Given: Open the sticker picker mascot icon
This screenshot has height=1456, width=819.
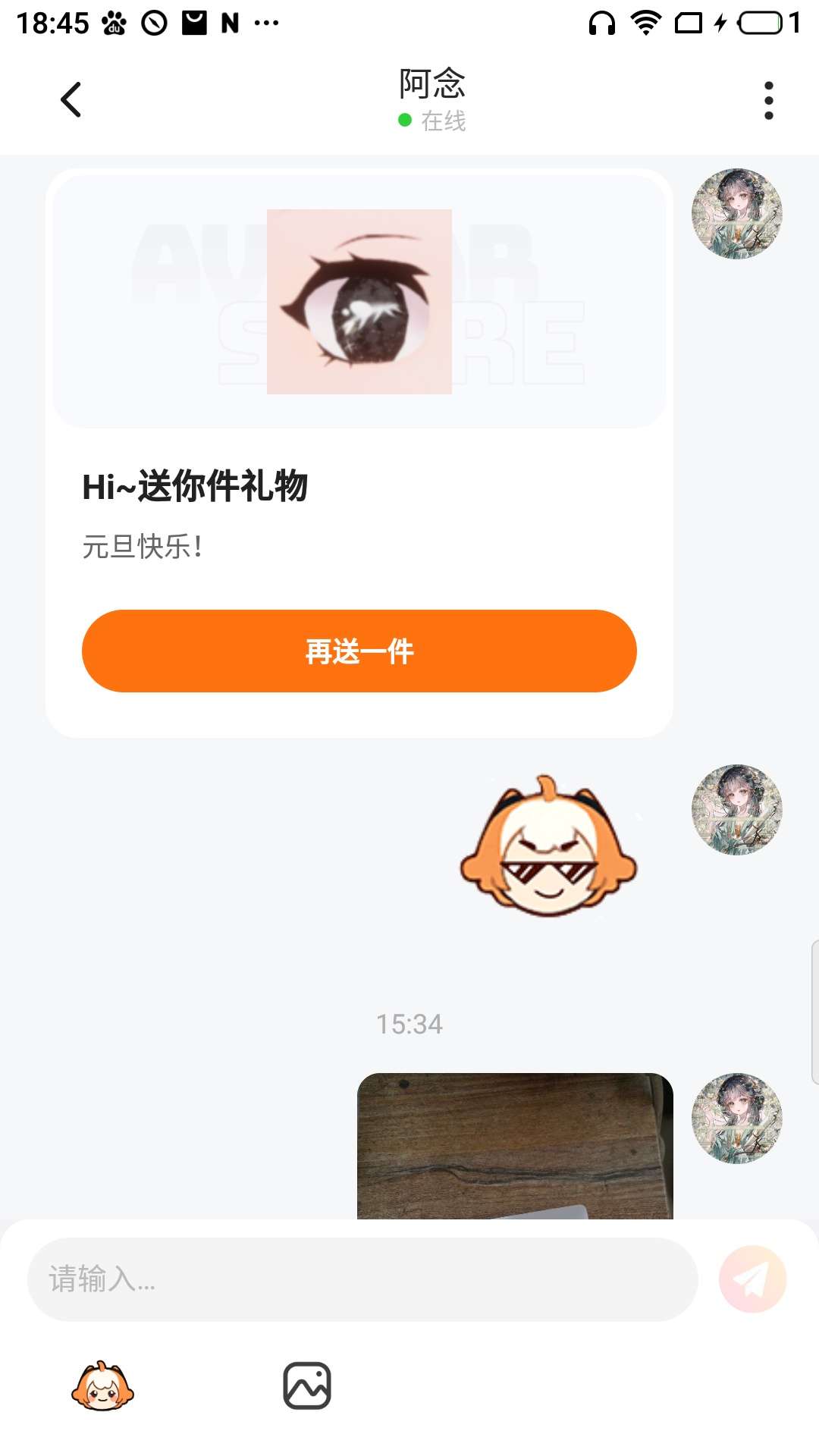Looking at the screenshot, I should [x=102, y=1386].
